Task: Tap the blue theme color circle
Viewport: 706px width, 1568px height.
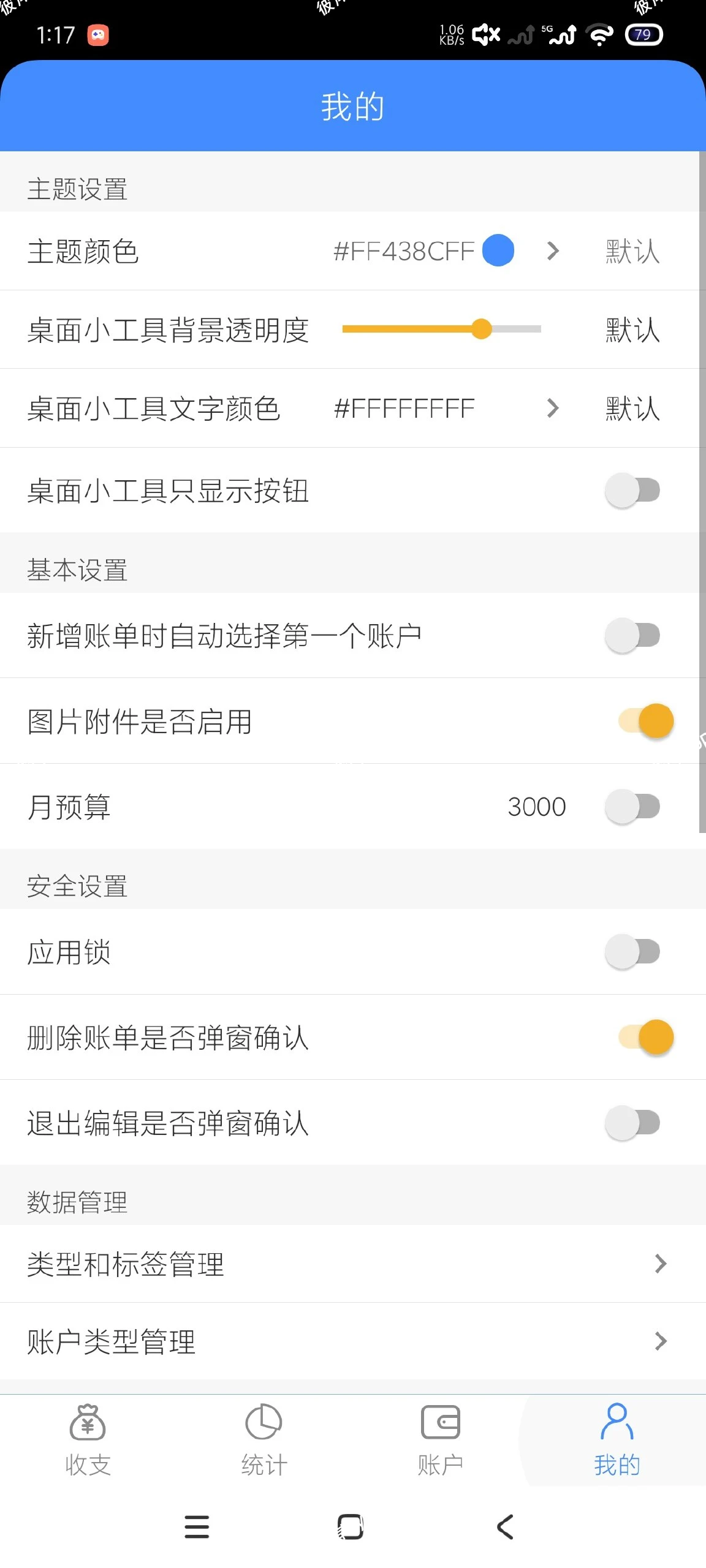Action: point(498,251)
